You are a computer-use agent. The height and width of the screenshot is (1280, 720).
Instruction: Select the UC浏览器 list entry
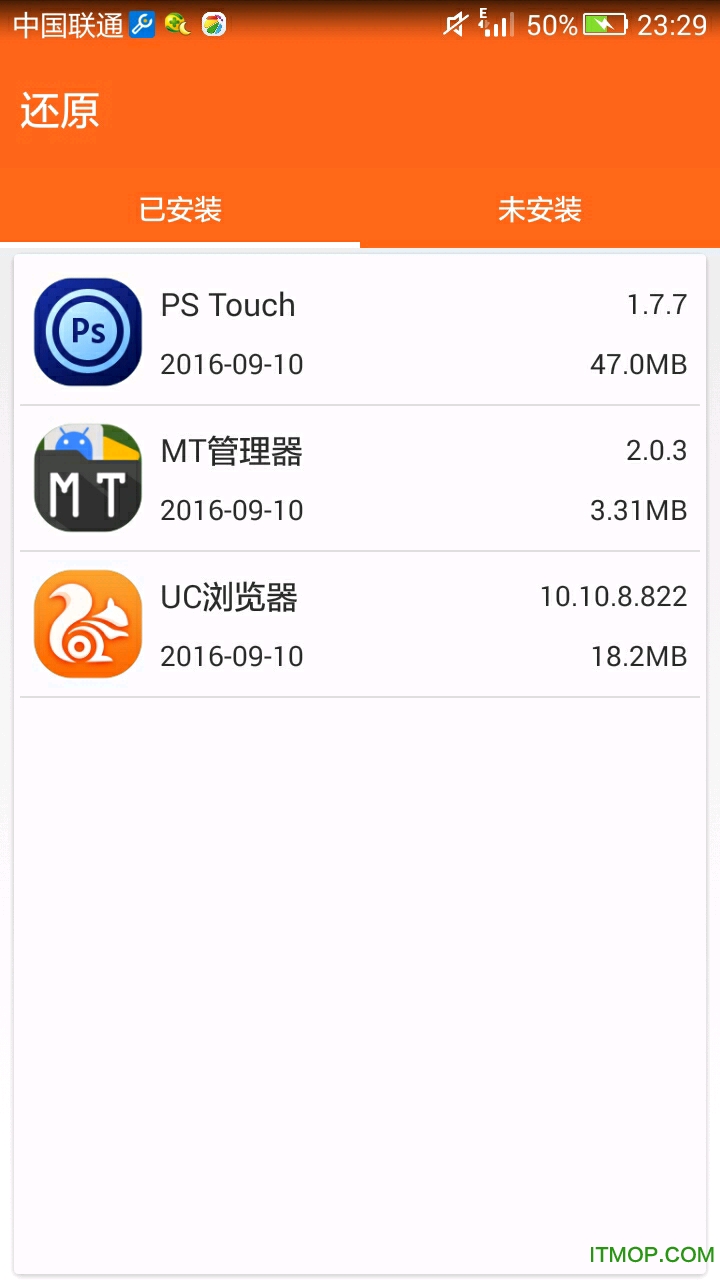[360, 624]
